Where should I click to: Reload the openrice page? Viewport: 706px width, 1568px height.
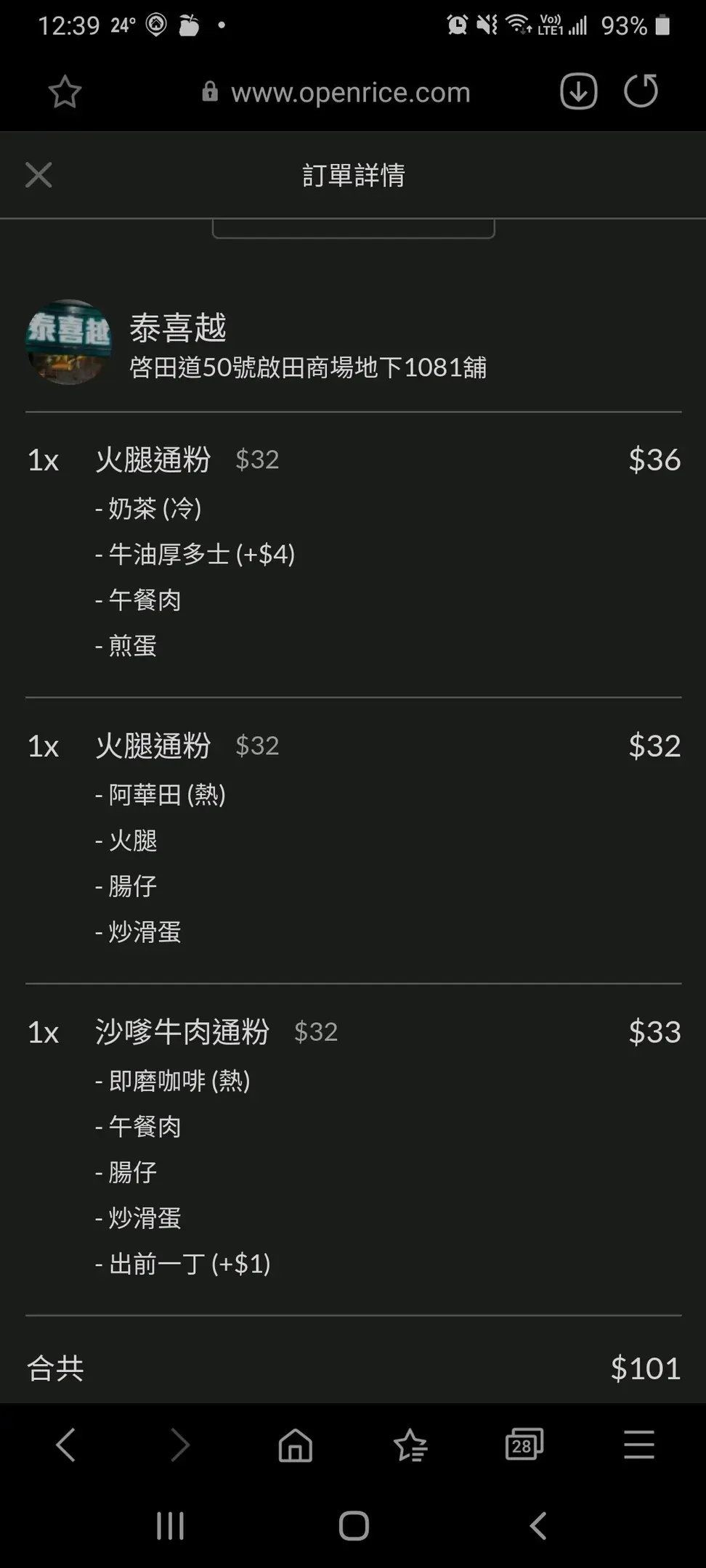pos(641,91)
